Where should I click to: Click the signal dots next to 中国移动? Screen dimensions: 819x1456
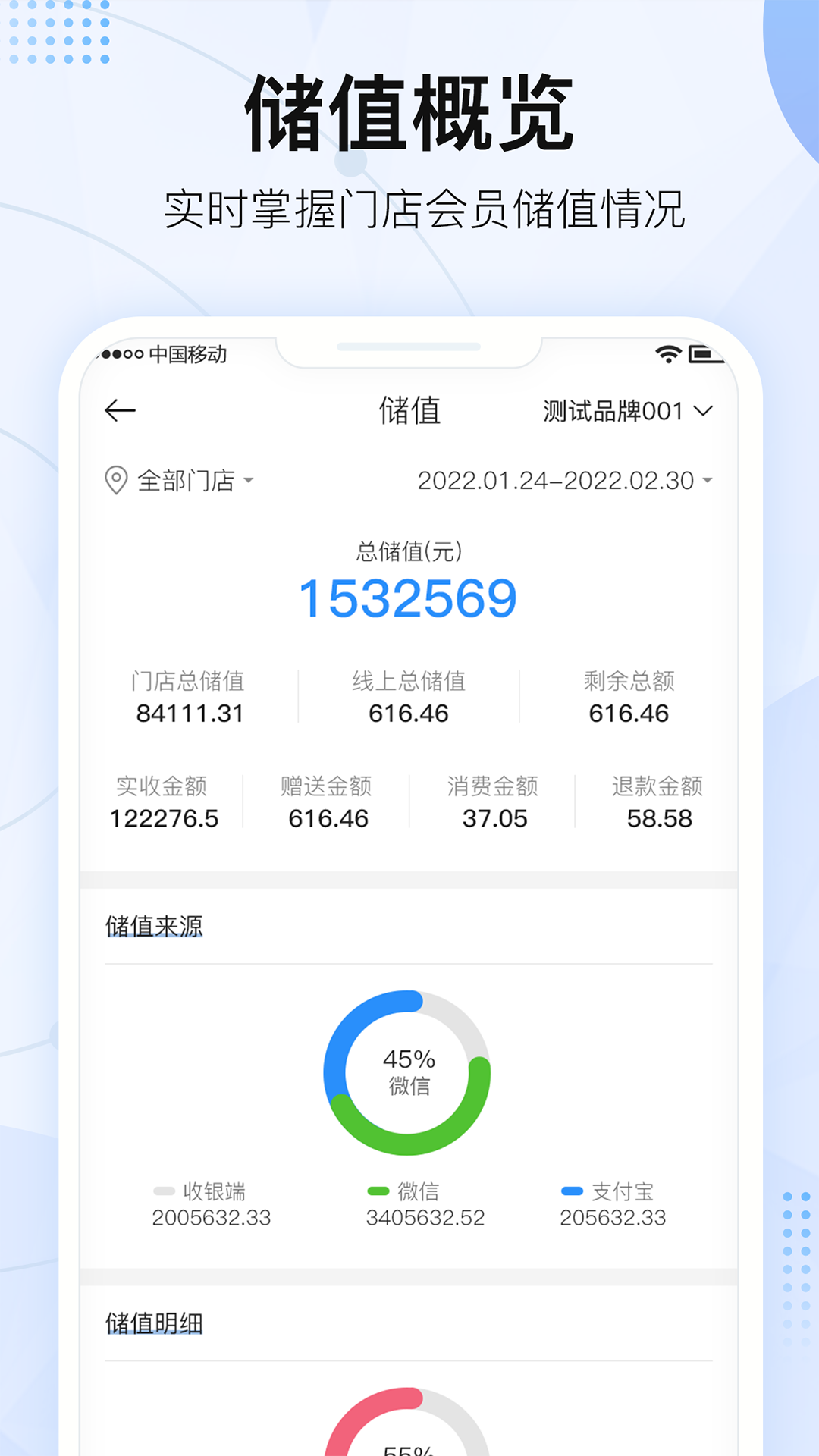121,353
